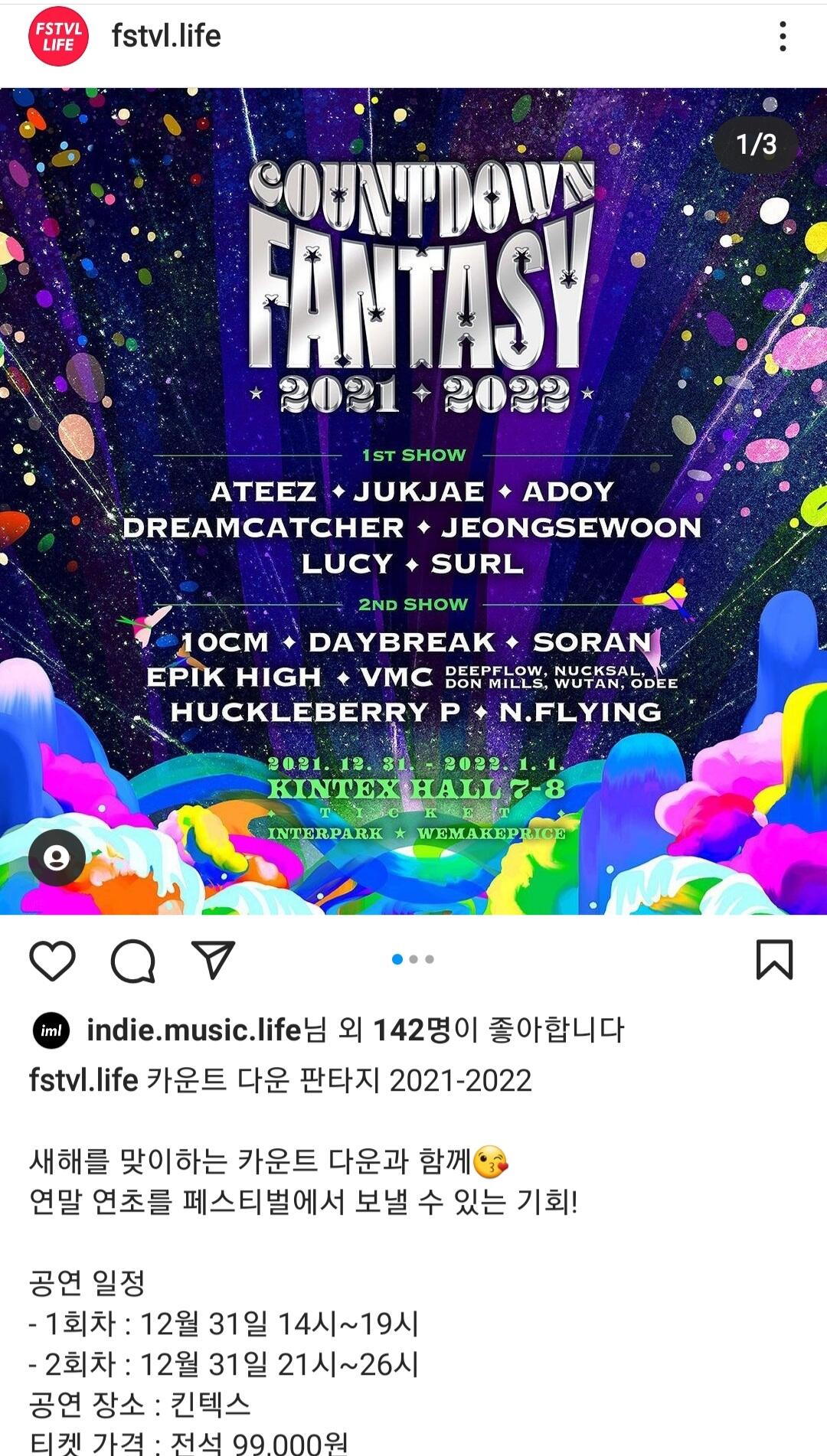The height and width of the screenshot is (1456, 827).
Task: Open the comments on this post
Action: point(133,960)
